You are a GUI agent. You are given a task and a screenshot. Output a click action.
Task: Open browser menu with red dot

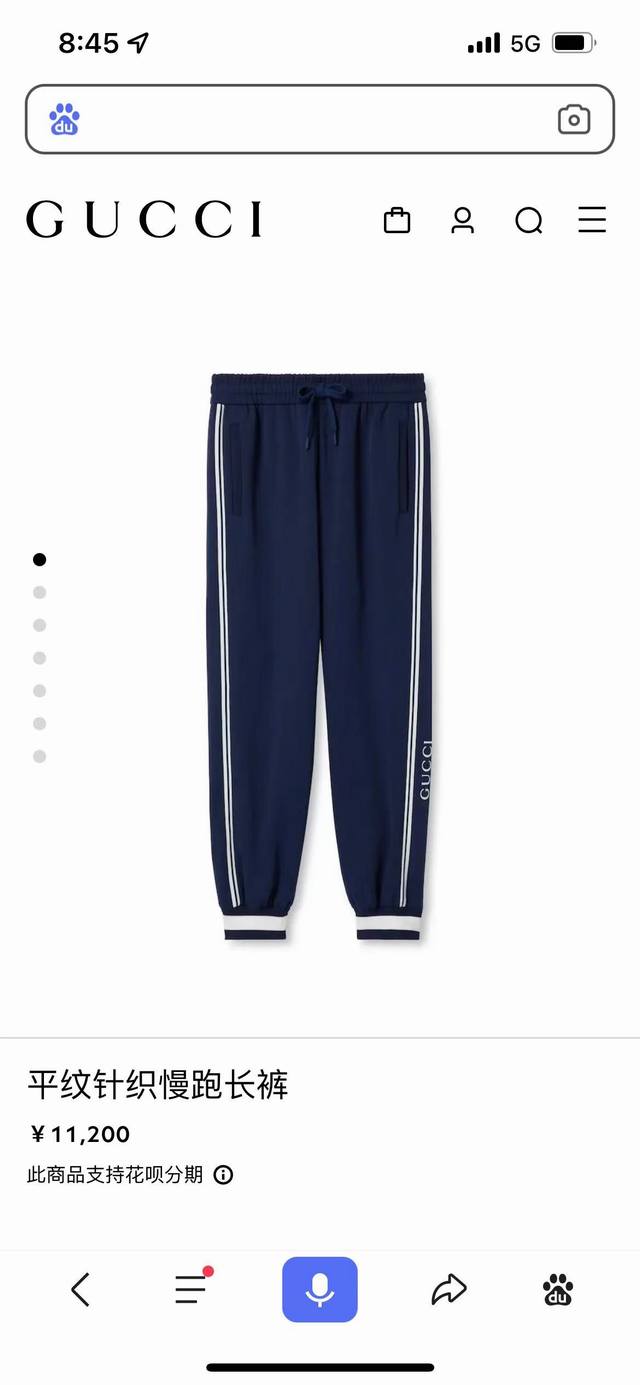191,1289
